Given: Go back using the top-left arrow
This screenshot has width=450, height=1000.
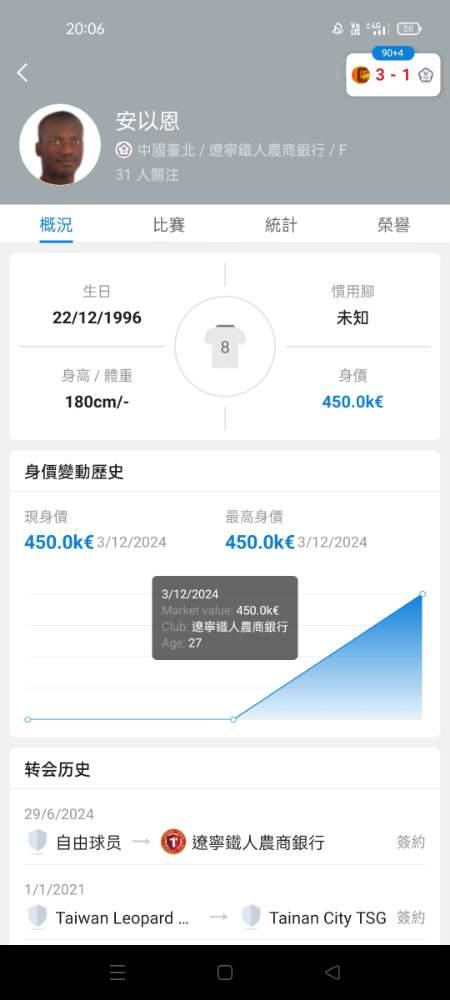Looking at the screenshot, I should (22, 73).
